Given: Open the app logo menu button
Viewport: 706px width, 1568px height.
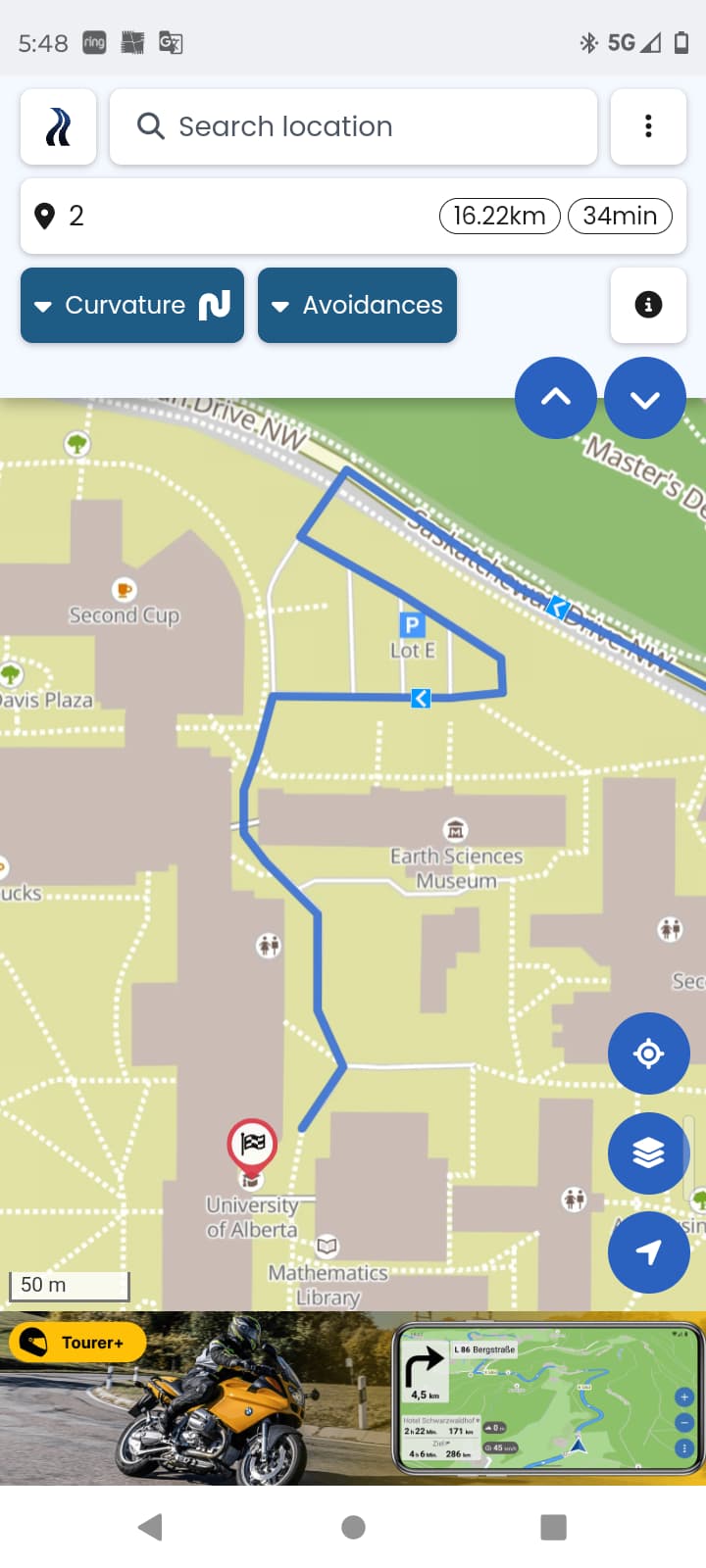Looking at the screenshot, I should point(58,126).
